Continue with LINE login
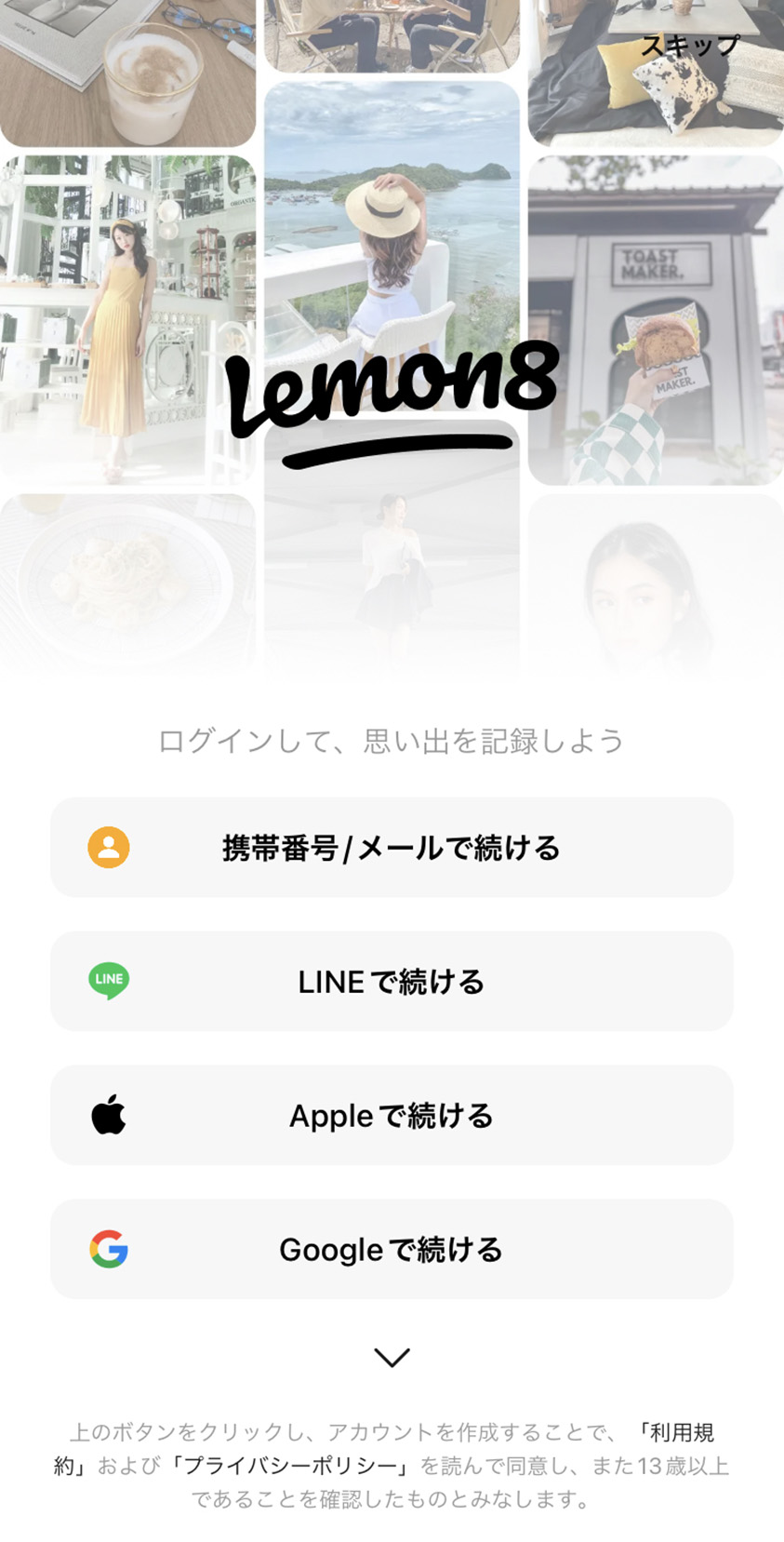The height and width of the screenshot is (1542, 784). tap(392, 982)
